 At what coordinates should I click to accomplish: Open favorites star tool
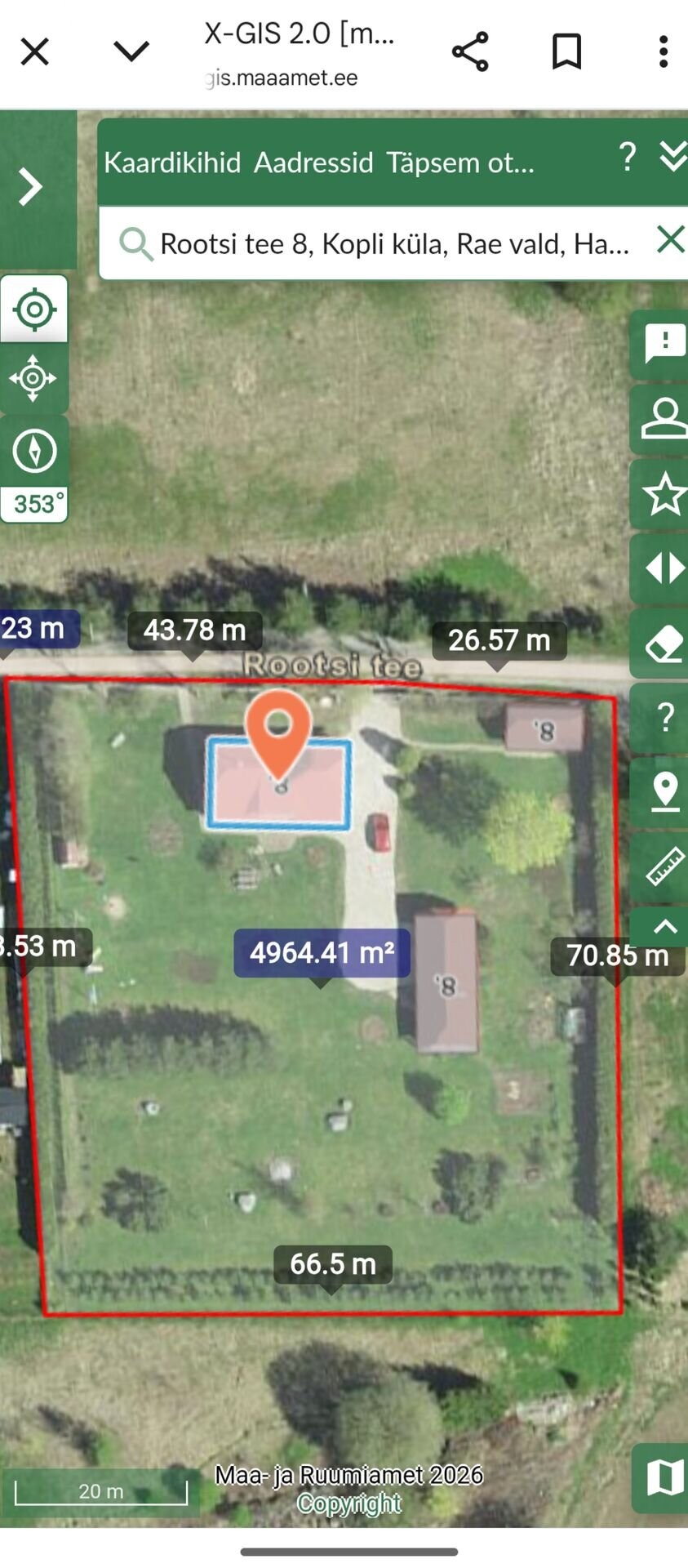pyautogui.click(x=663, y=493)
